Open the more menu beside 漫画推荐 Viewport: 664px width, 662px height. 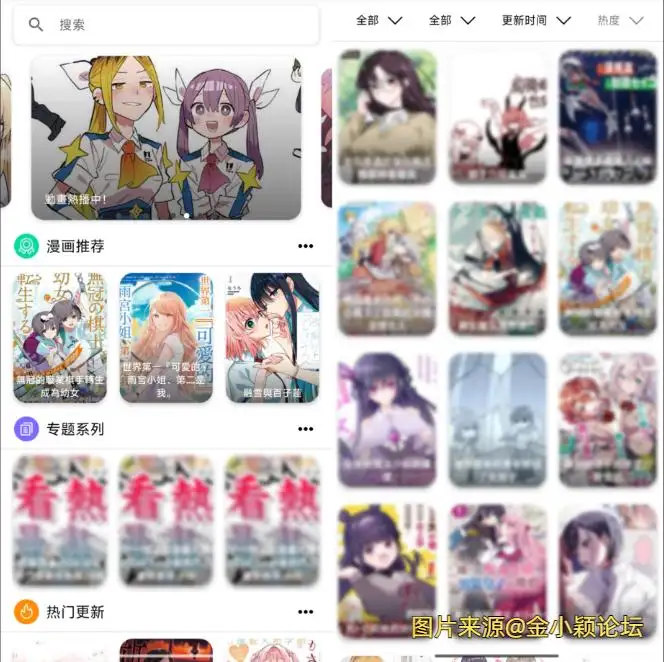tap(305, 246)
